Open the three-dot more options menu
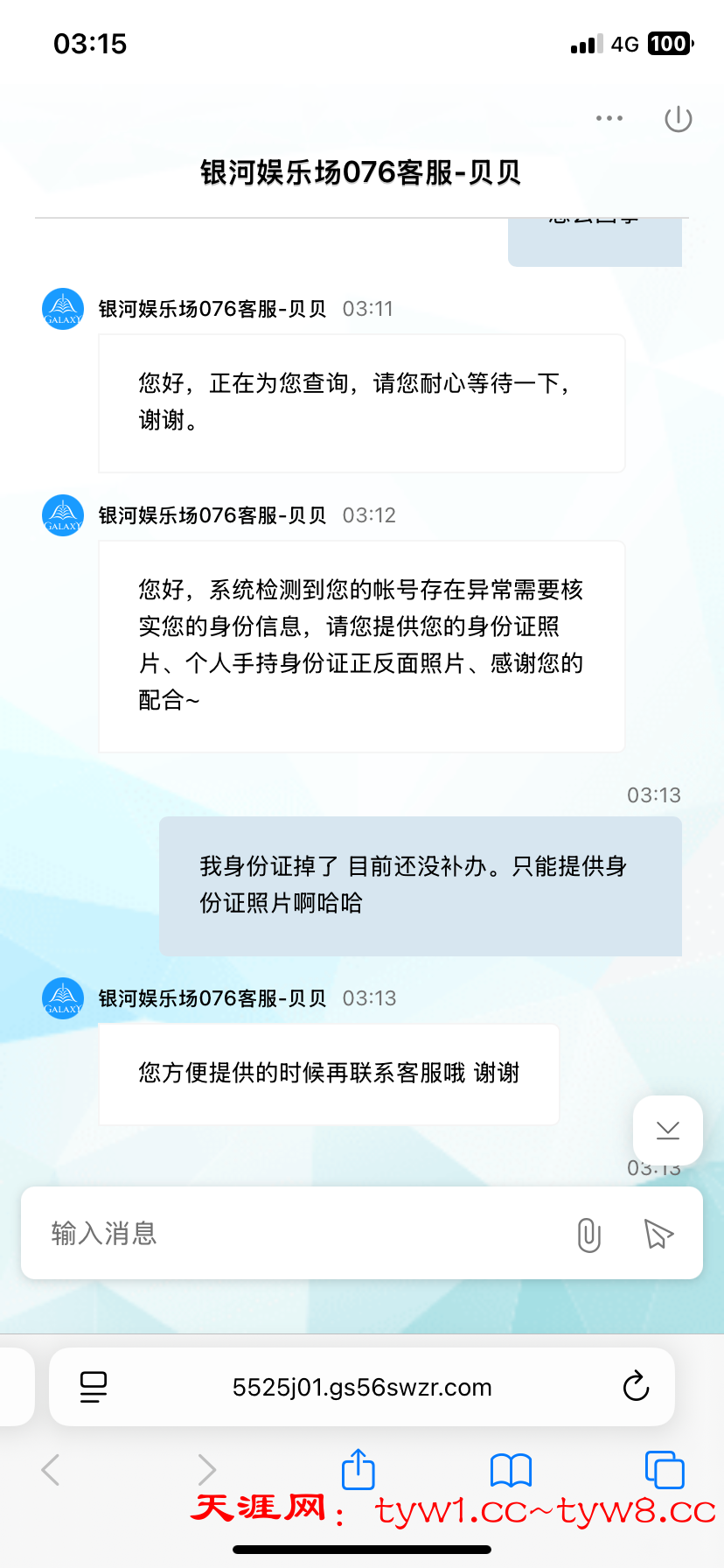 (609, 118)
